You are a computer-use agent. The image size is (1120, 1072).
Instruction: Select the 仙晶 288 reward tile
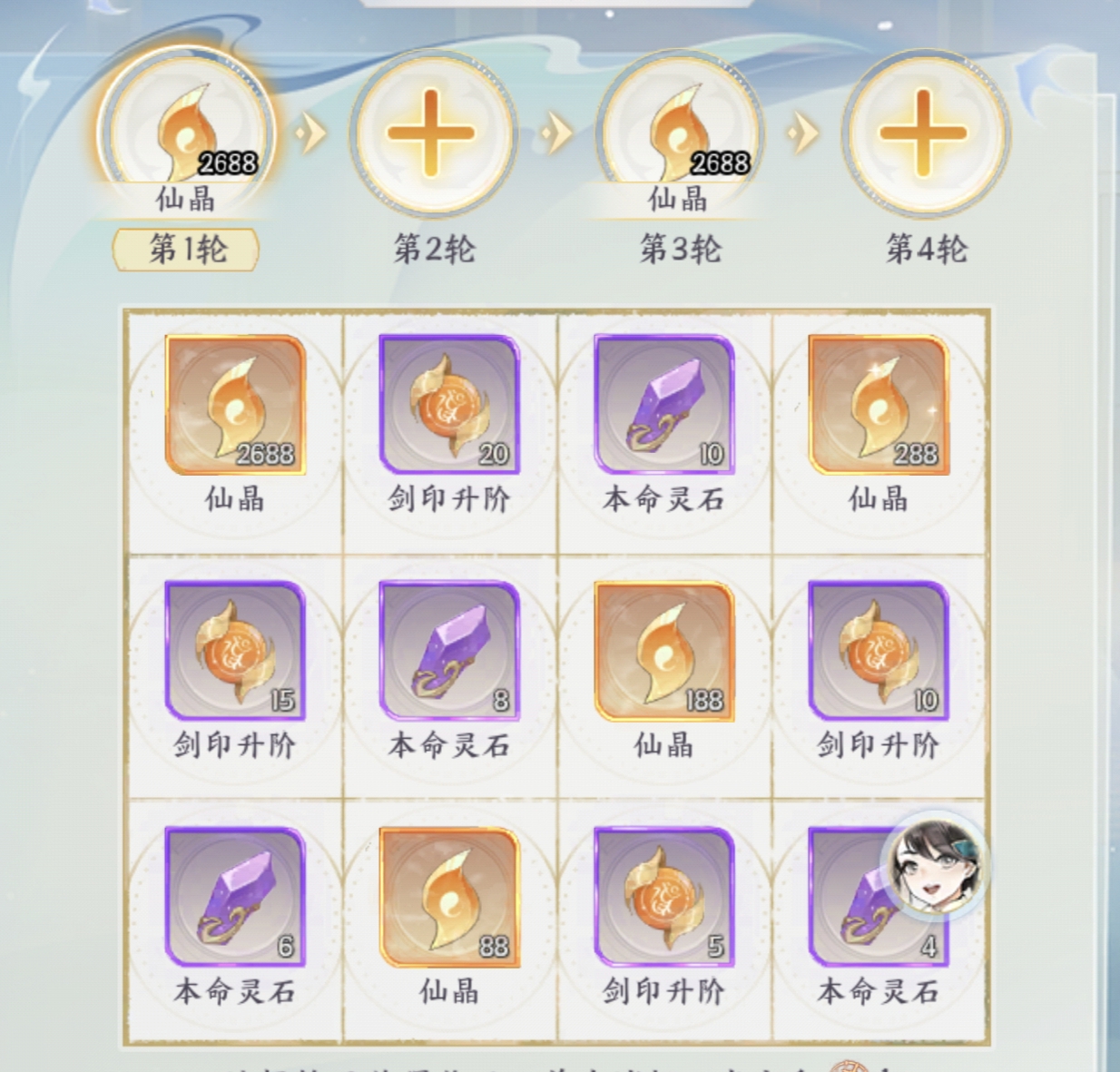tap(878, 404)
